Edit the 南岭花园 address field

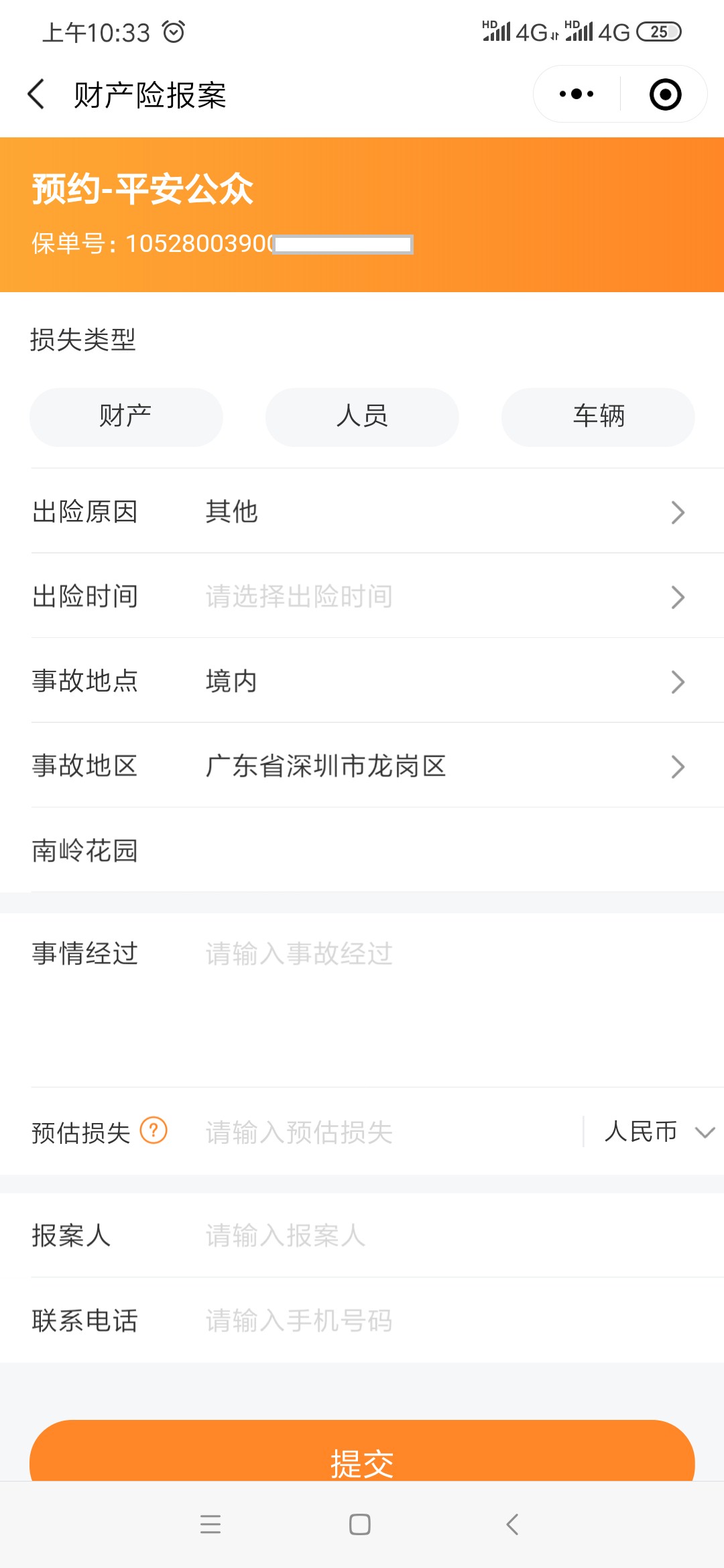[x=362, y=851]
